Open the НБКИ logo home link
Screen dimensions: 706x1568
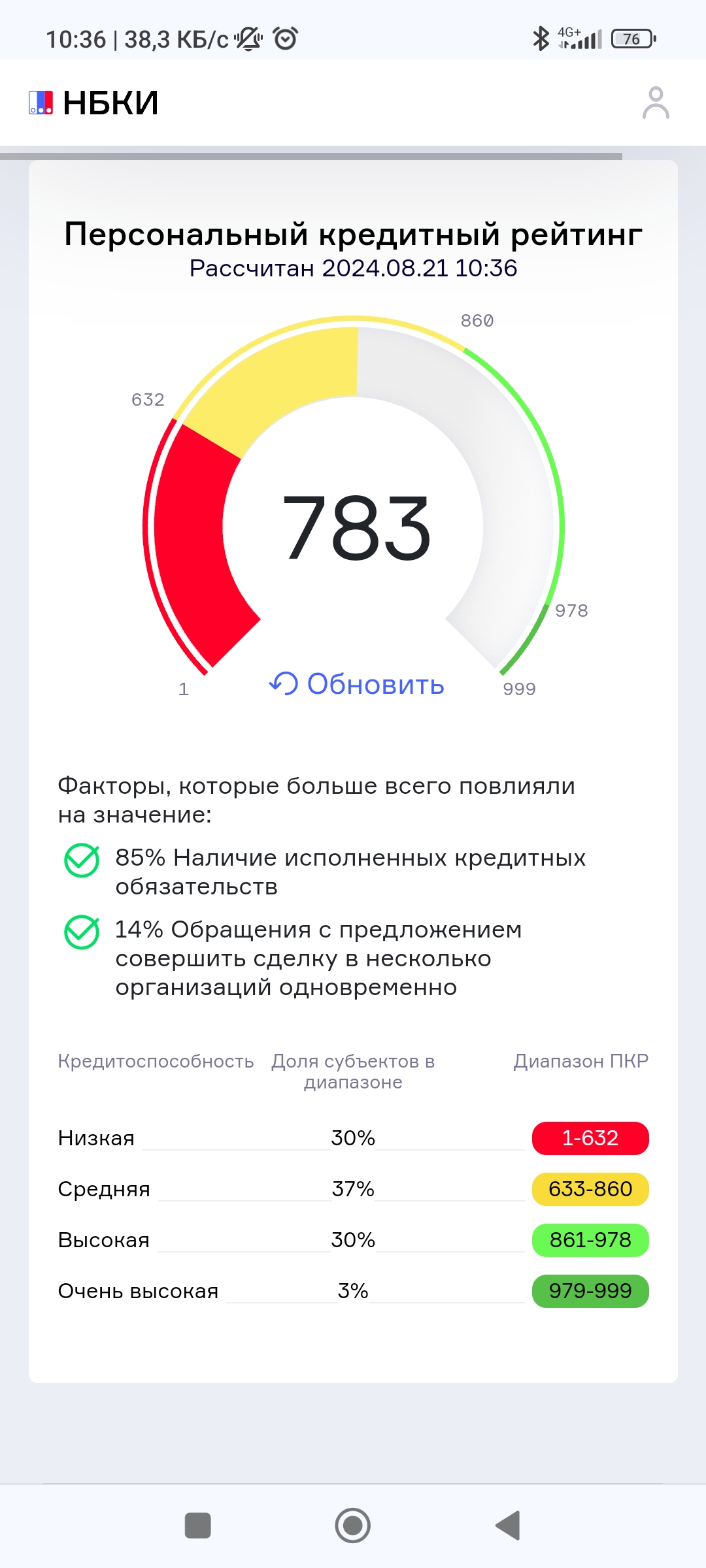coord(93,103)
